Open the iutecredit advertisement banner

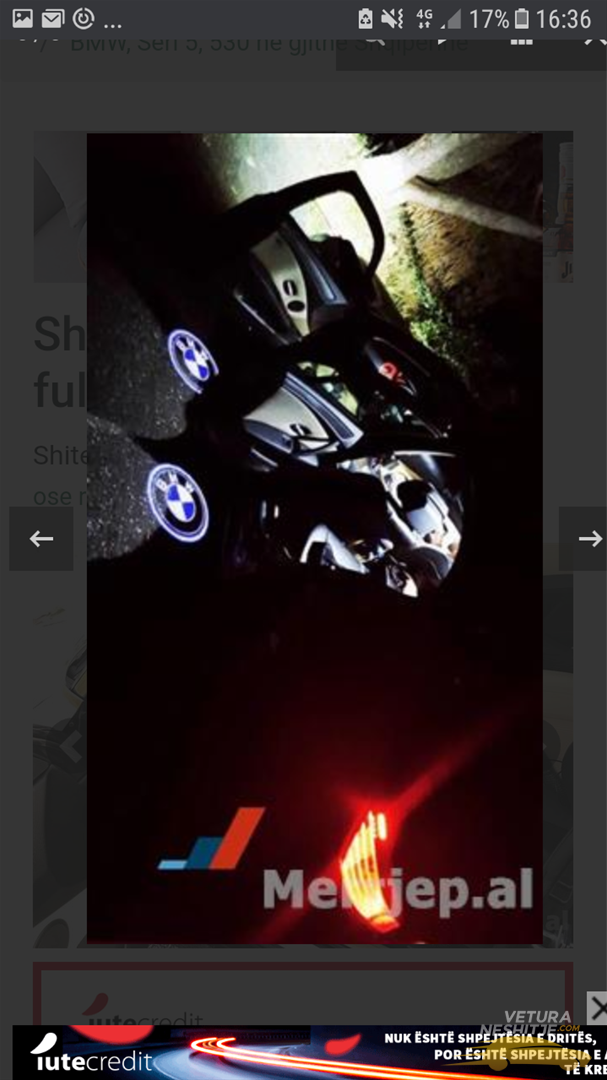point(300,1053)
